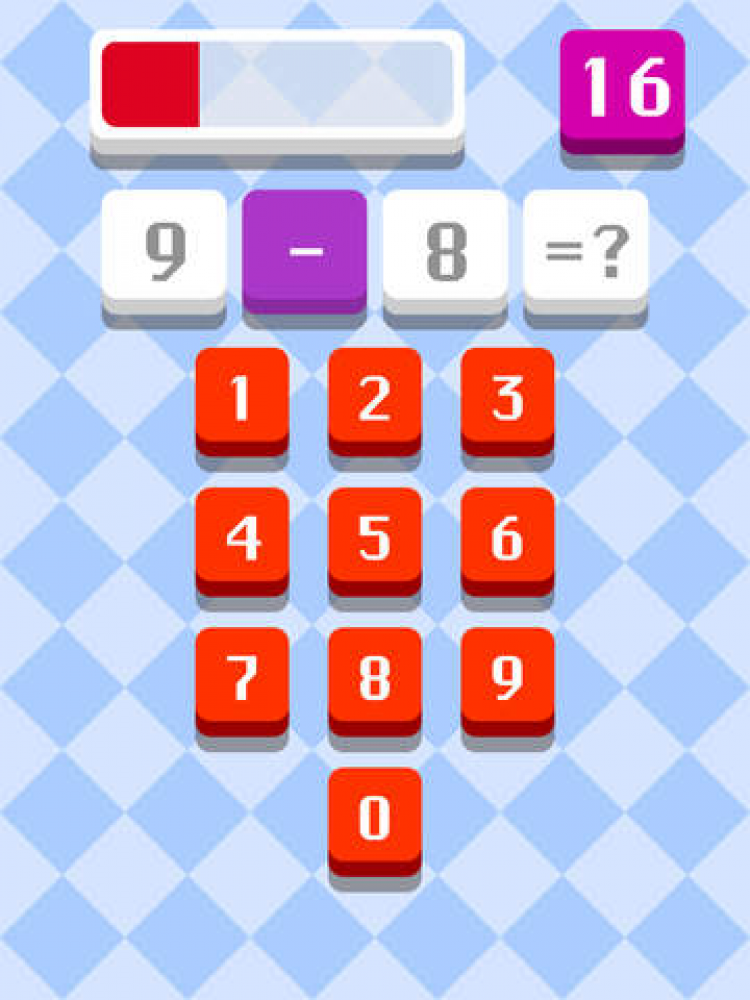Tap the number 5 key
Image resolution: width=750 pixels, height=1000 pixels.
(375, 539)
